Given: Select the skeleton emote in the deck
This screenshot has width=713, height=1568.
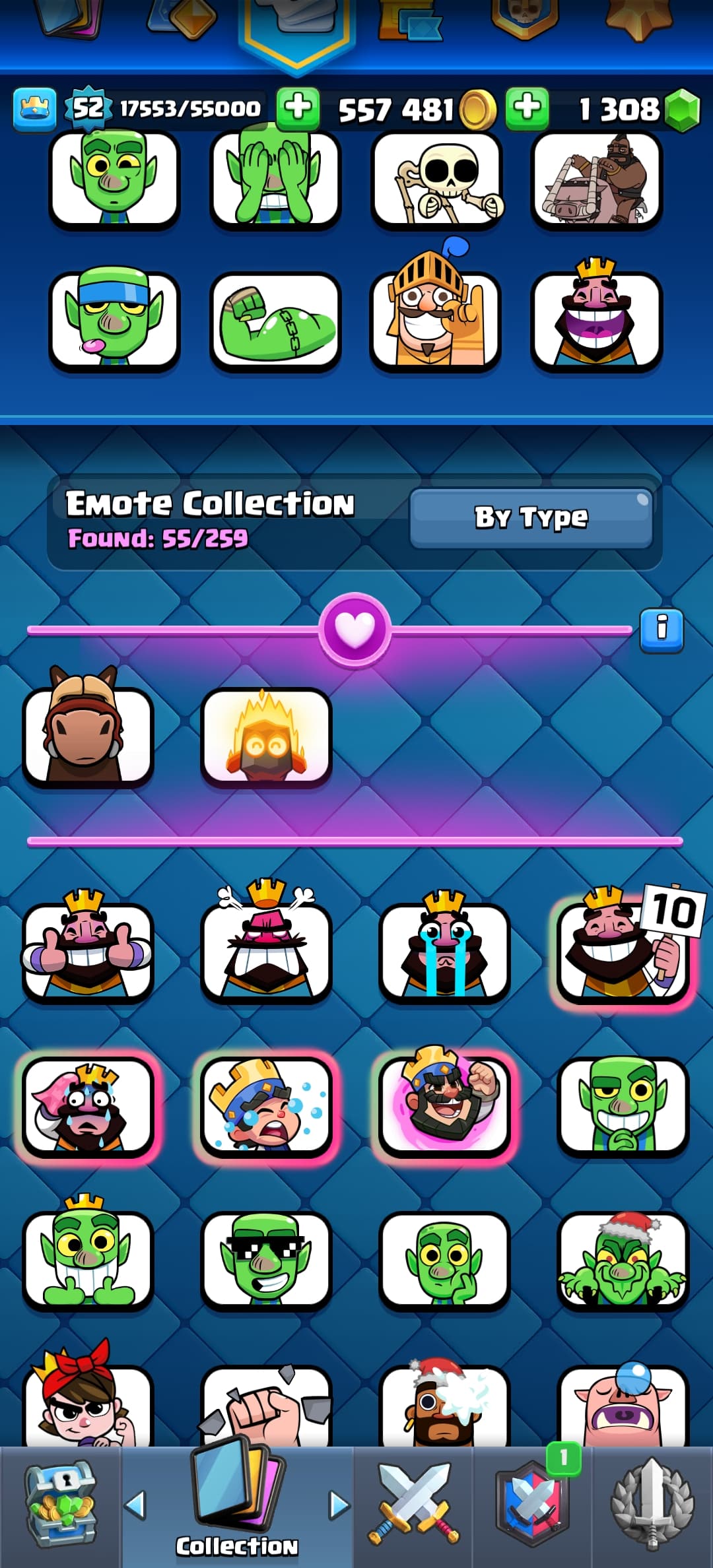Looking at the screenshot, I should (x=436, y=180).
